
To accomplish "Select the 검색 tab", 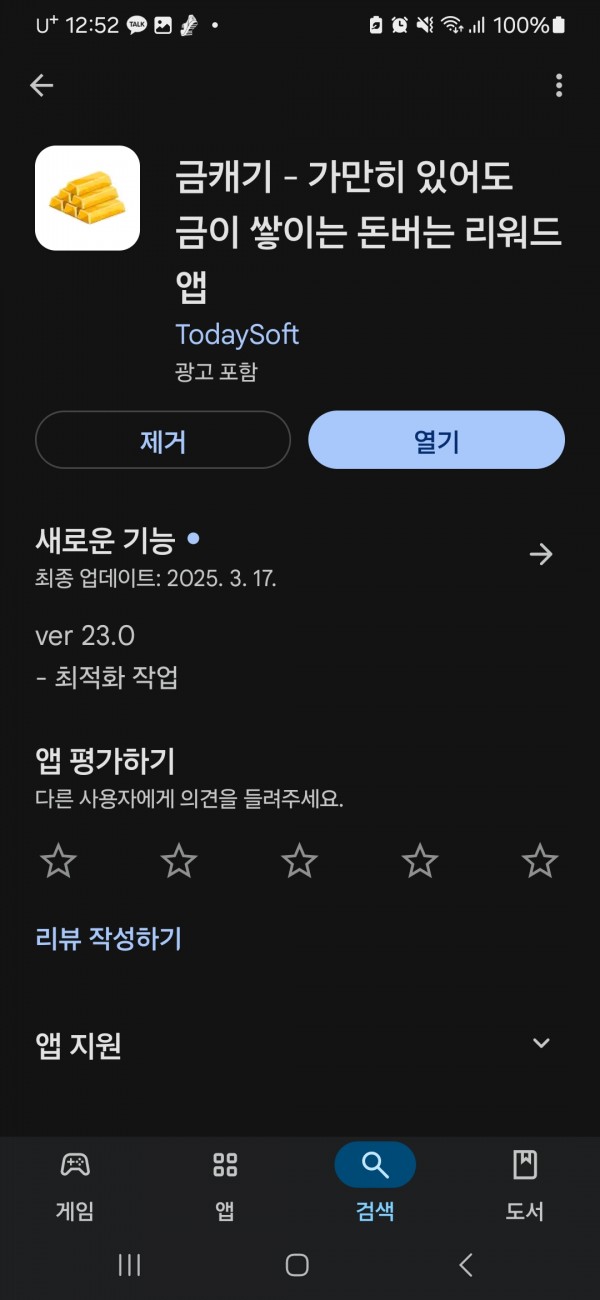I will click(375, 1185).
